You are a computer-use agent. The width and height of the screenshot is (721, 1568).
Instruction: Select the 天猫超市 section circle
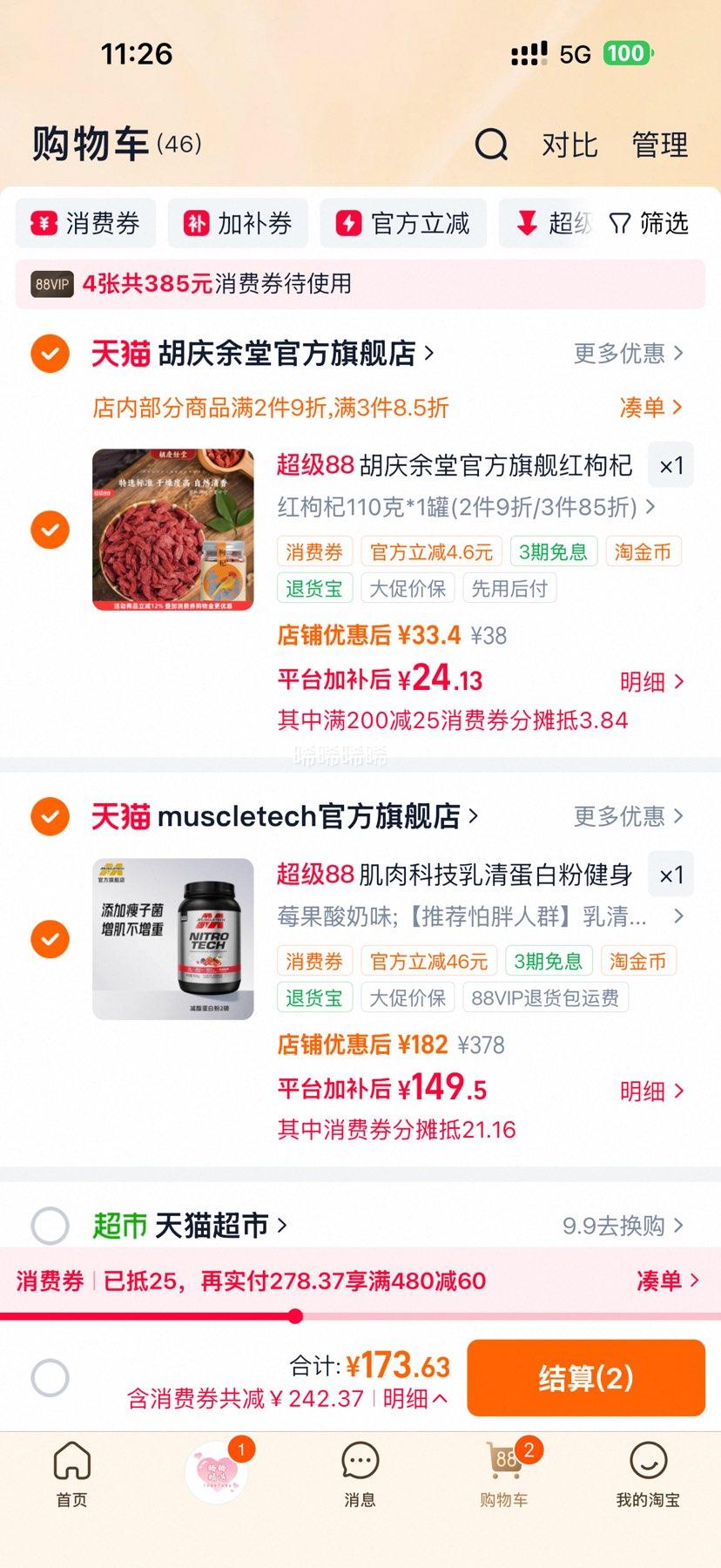pos(50,1226)
